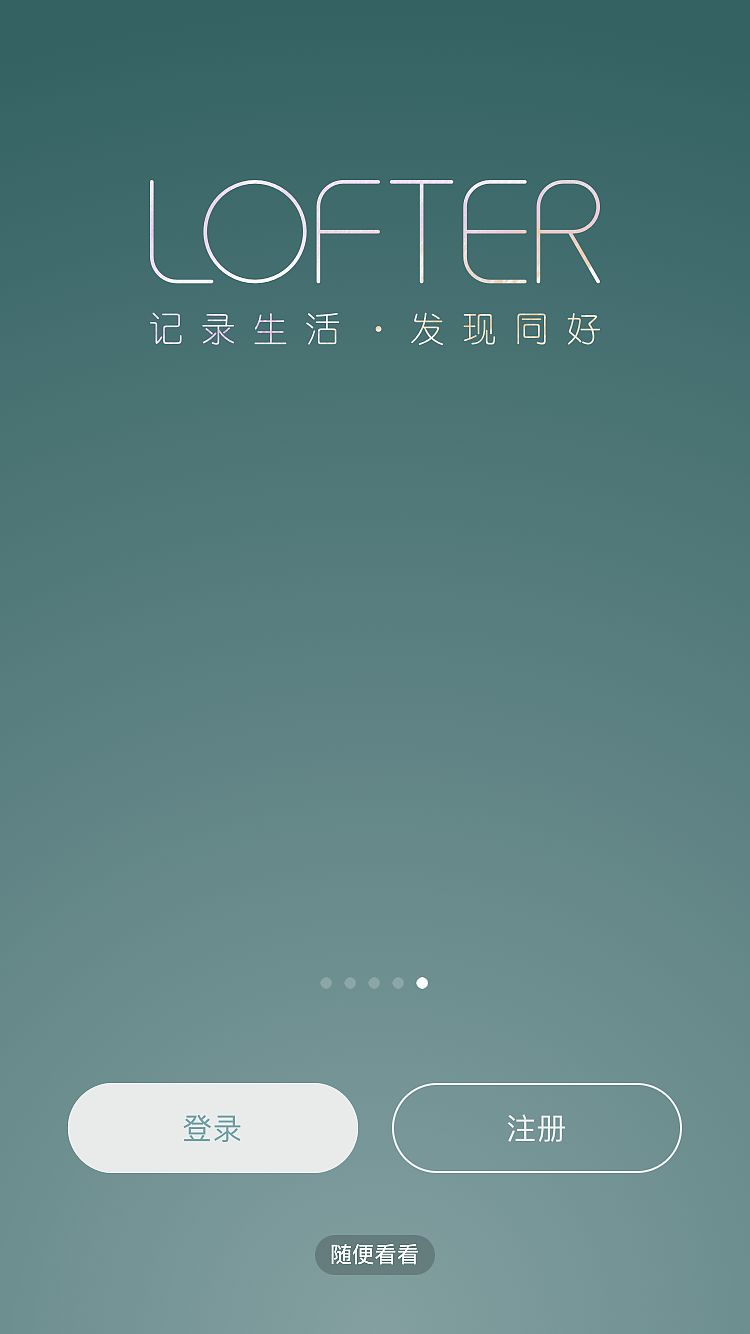Tap the 记录生活·发现同好 tagline text
The height and width of the screenshot is (1334, 750).
pyautogui.click(x=374, y=328)
